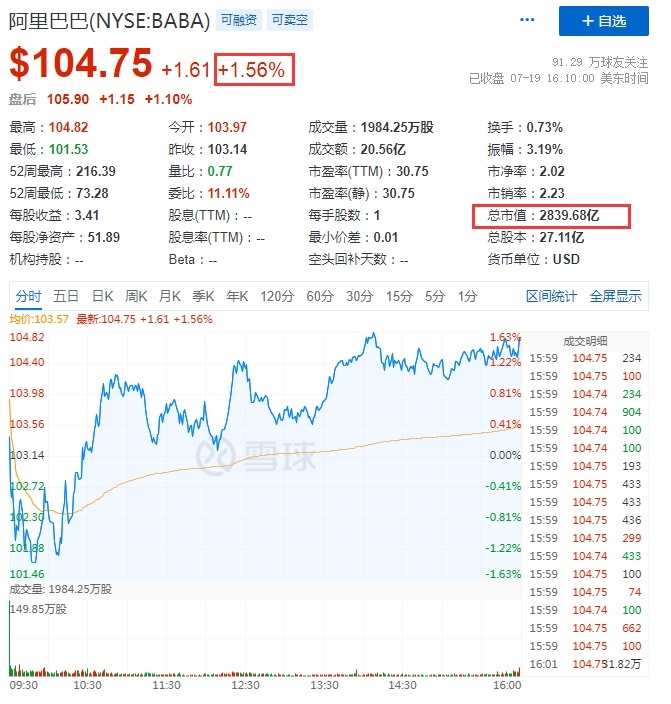
Task: Open 区间统计 range statistics
Action: pos(552,296)
